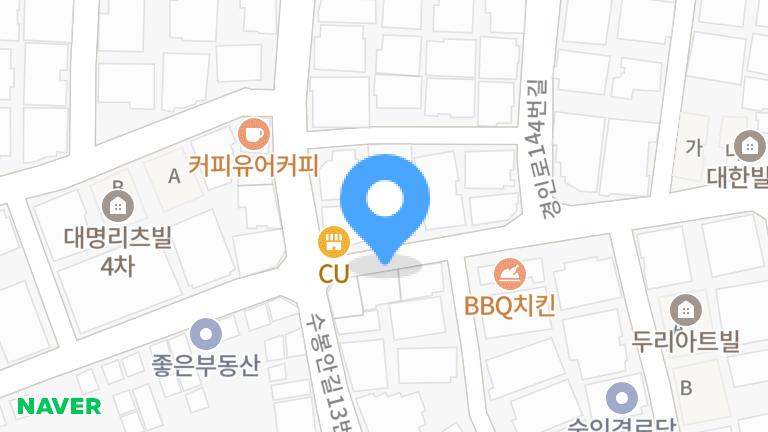
Task: Open the CU convenience store marker
Action: tap(332, 241)
